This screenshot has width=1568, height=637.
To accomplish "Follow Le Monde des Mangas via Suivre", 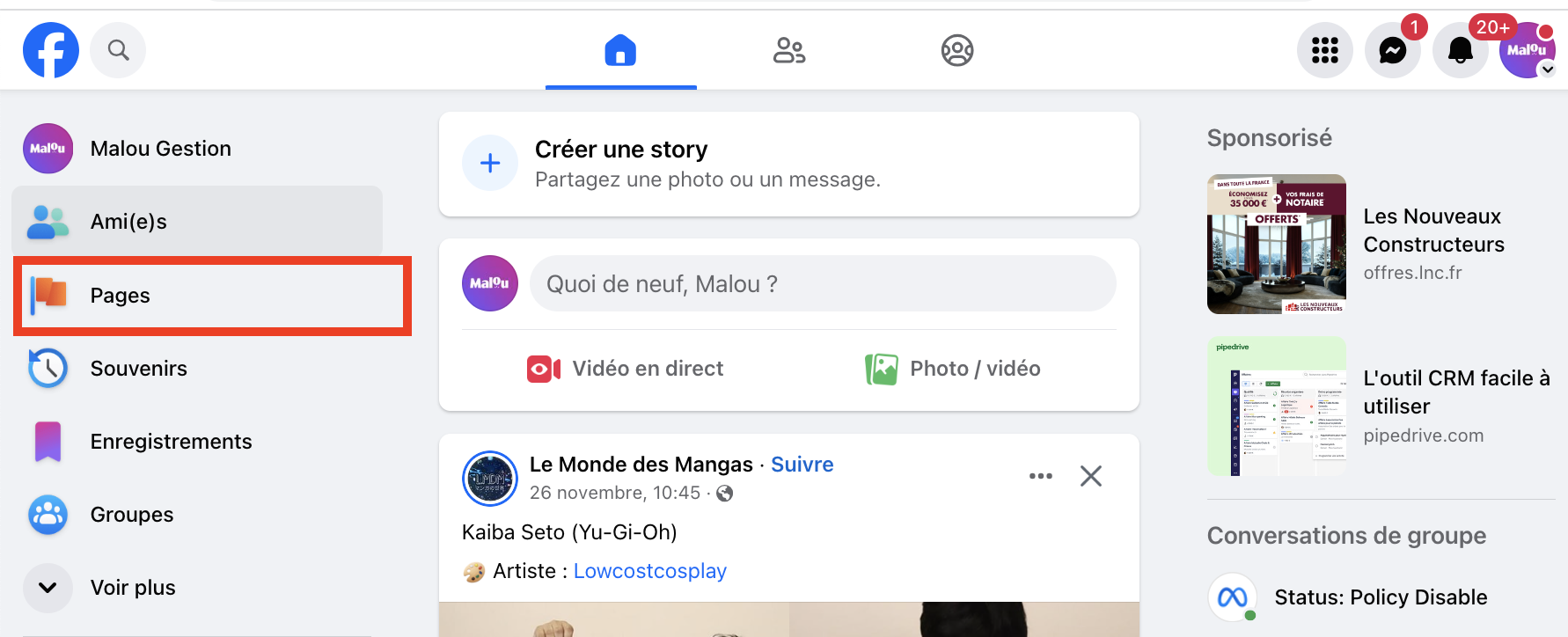I will pyautogui.click(x=802, y=465).
